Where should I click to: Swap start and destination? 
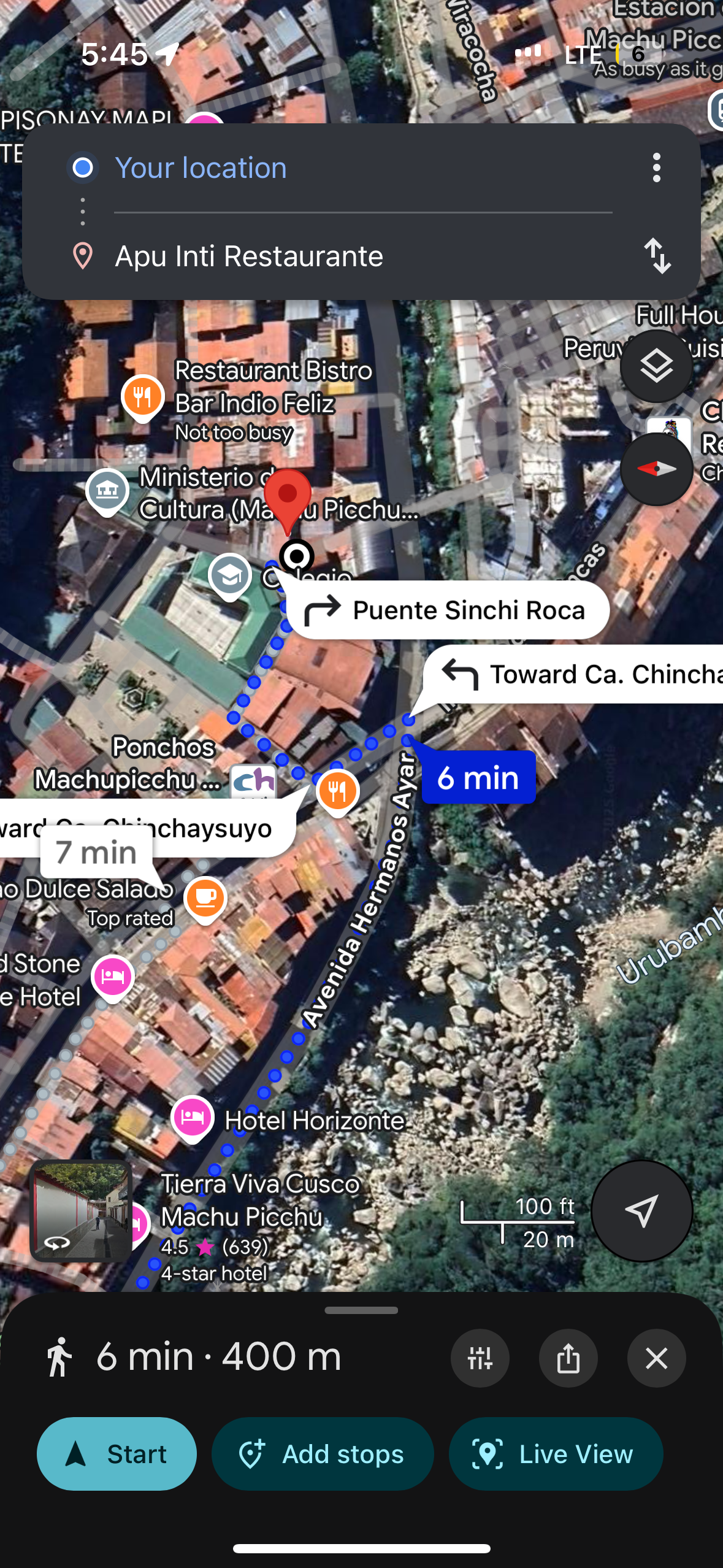click(657, 256)
